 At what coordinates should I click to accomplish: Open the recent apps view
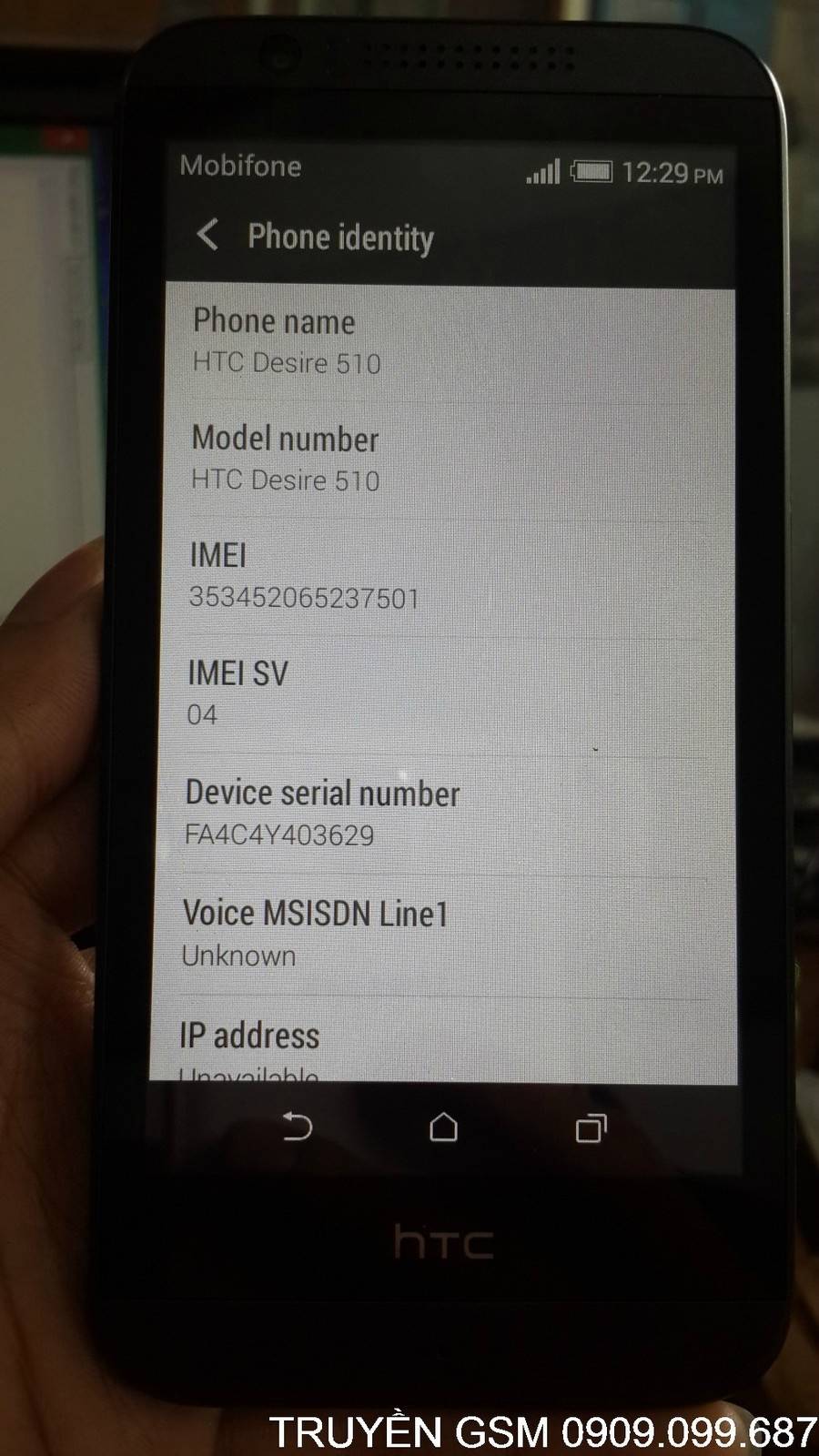591,1128
